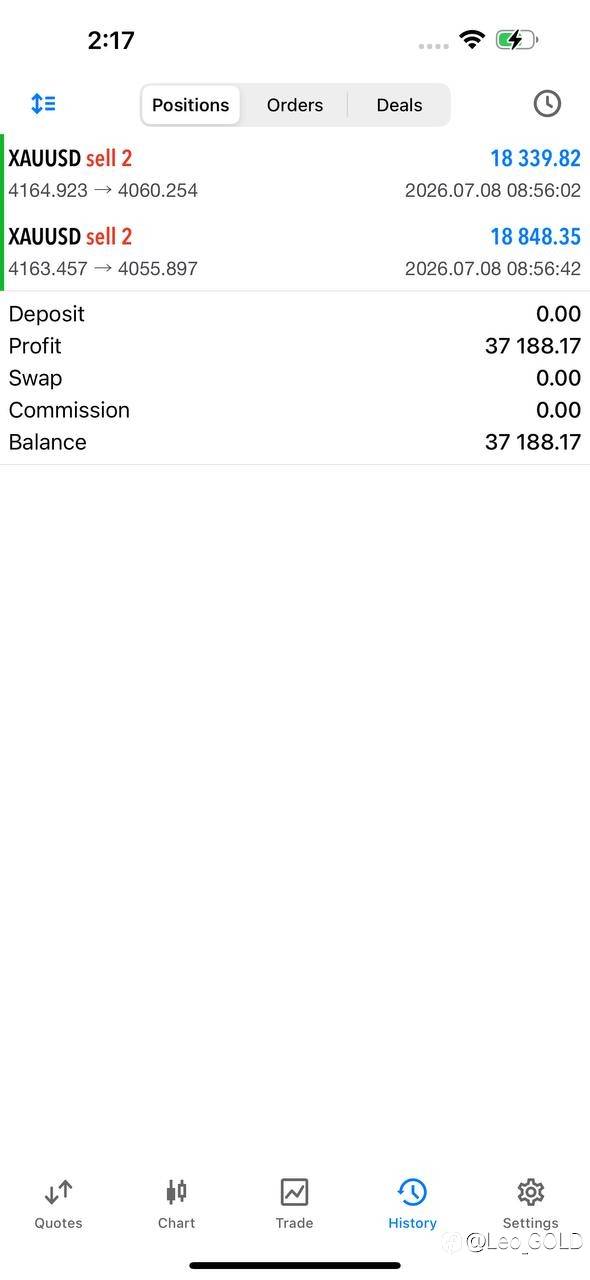The width and height of the screenshot is (590, 1280).
Task: Open the Settings tab
Action: [531, 1203]
